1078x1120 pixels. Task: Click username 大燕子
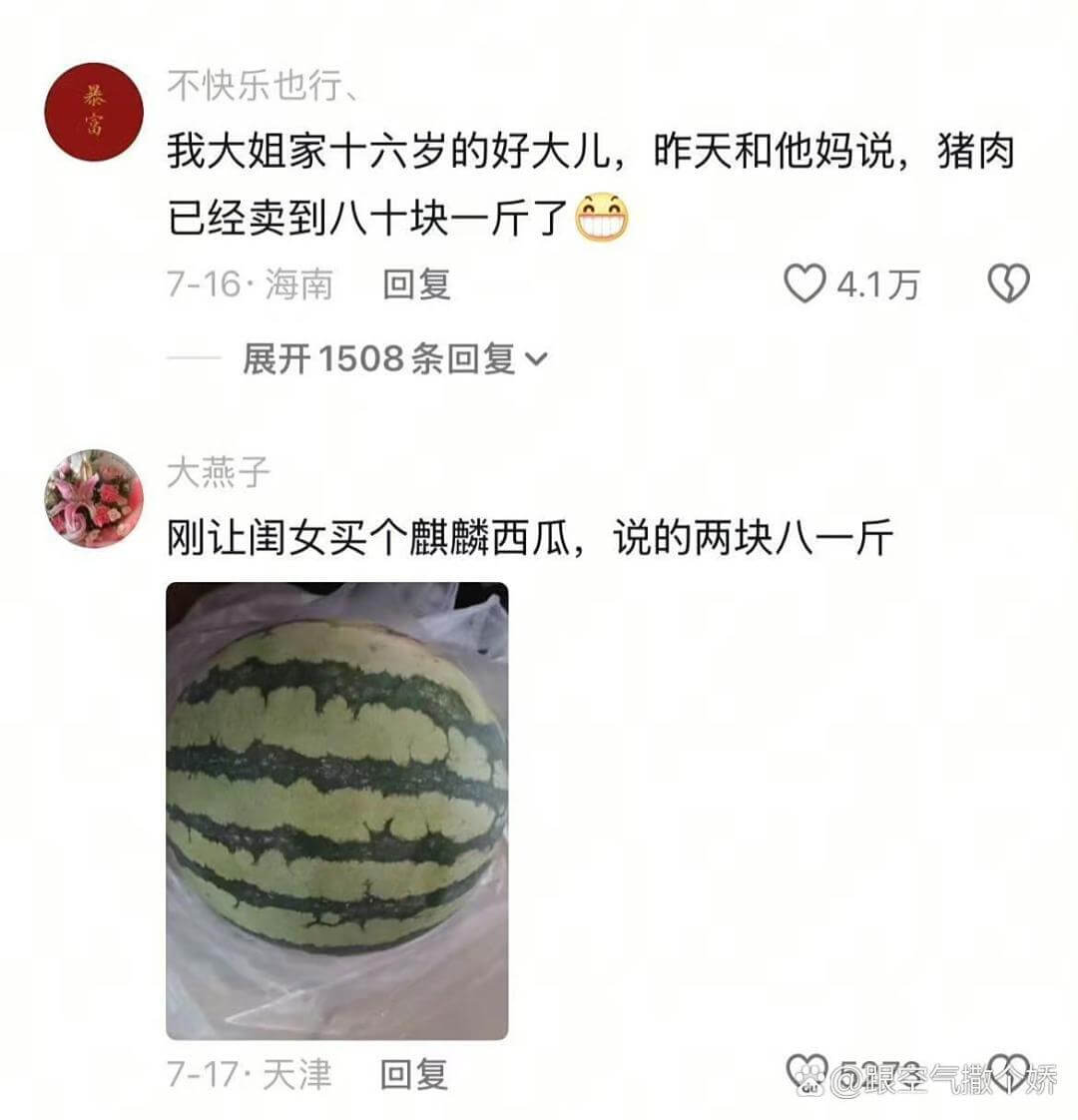(x=216, y=471)
